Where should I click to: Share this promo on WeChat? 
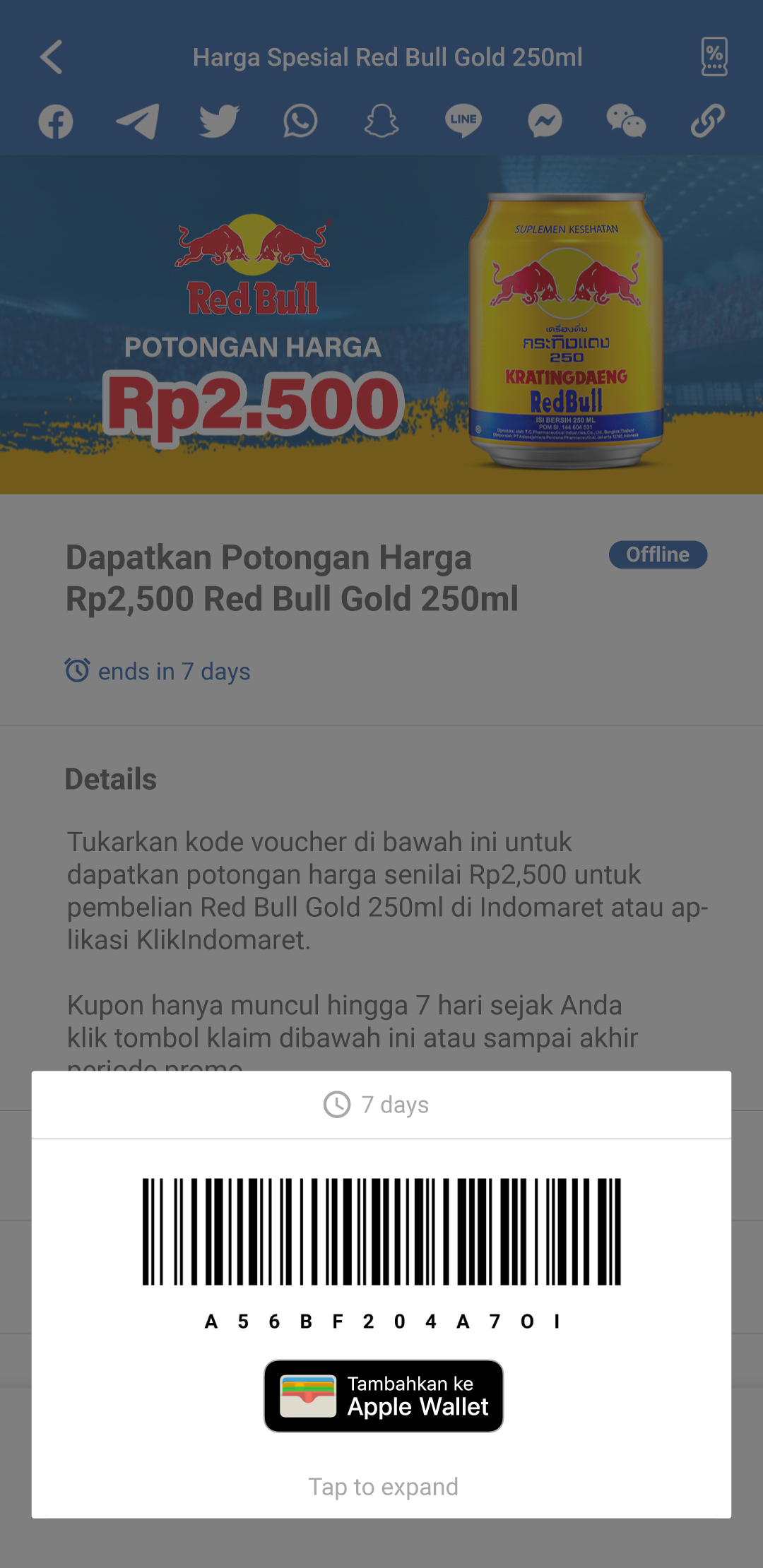[x=626, y=121]
